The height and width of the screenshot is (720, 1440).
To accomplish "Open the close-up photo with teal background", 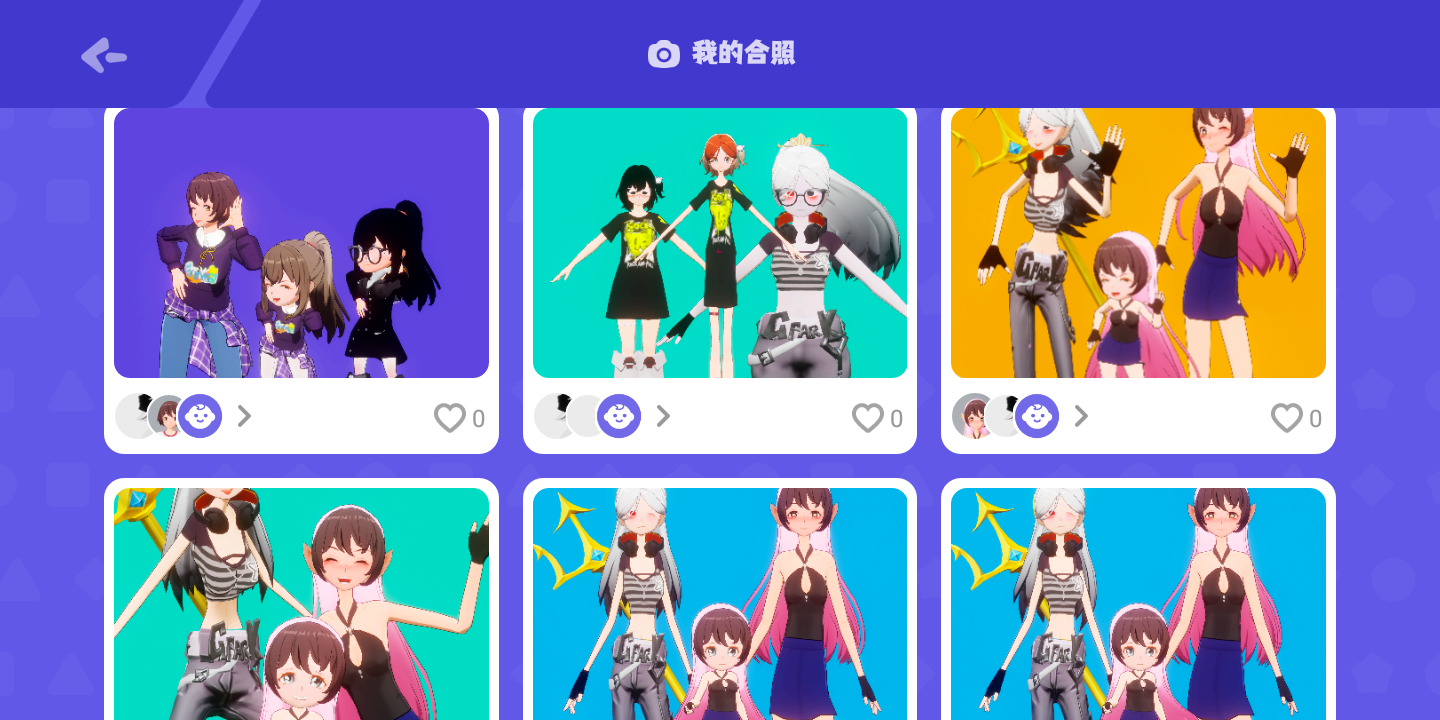I will pyautogui.click(x=301, y=604).
